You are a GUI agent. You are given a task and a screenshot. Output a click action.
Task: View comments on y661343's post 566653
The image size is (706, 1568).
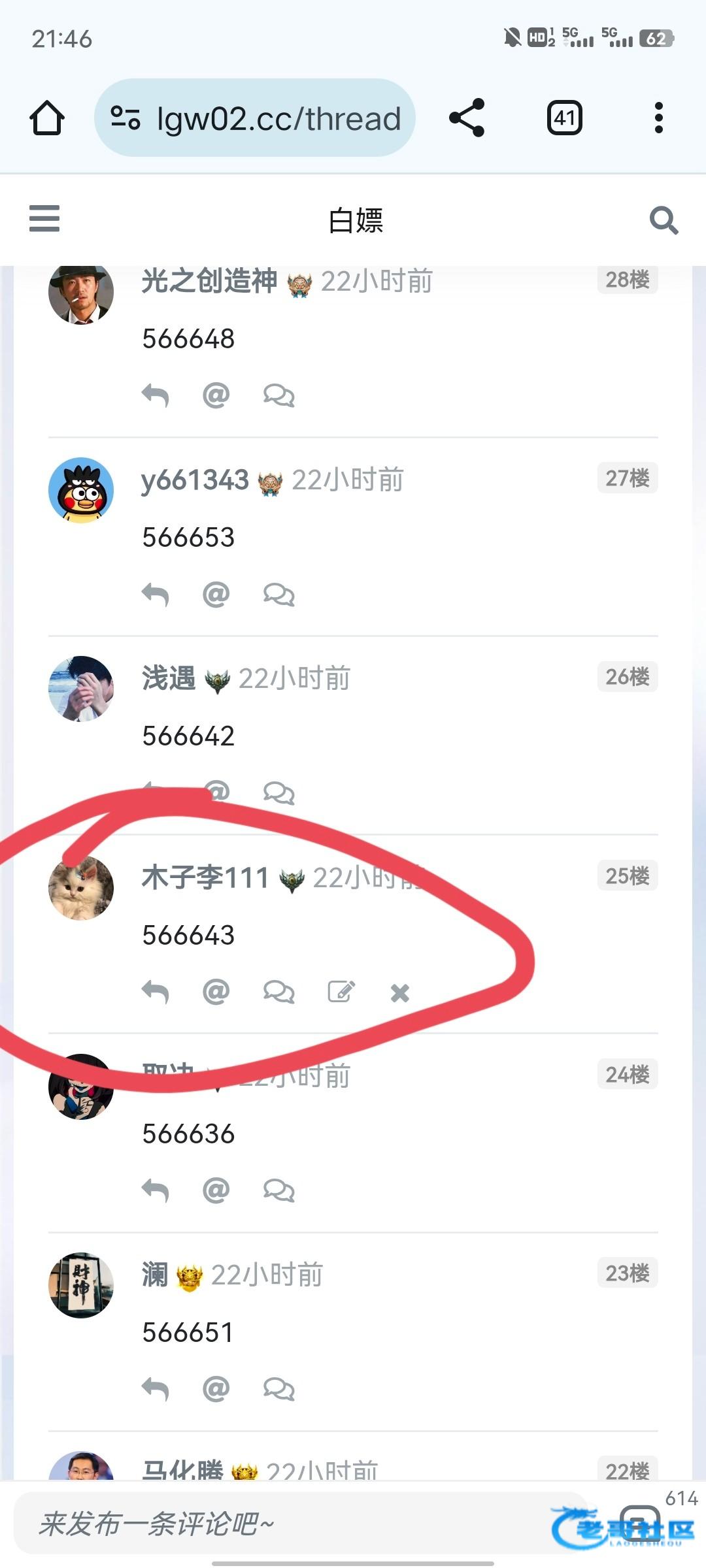click(x=279, y=595)
